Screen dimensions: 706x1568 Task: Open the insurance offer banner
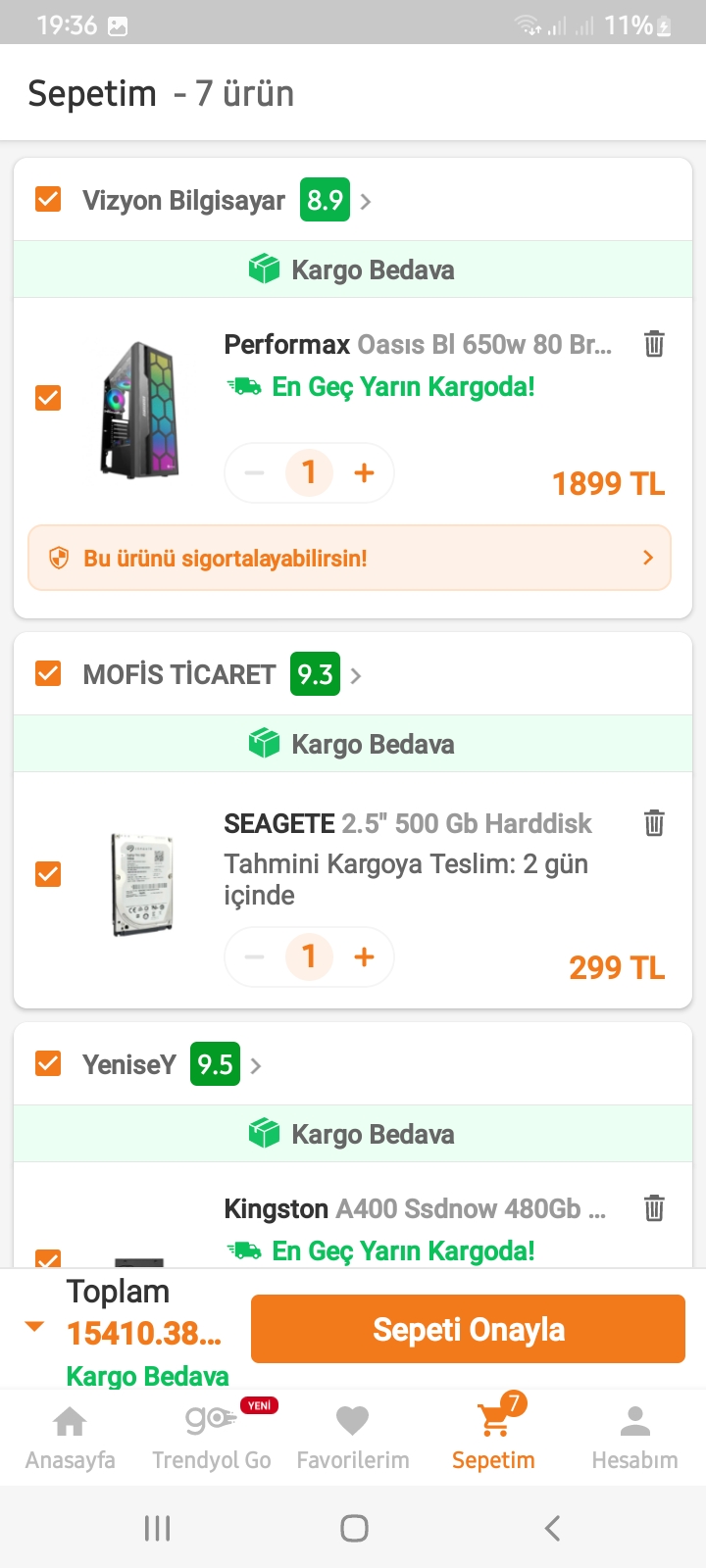(349, 558)
